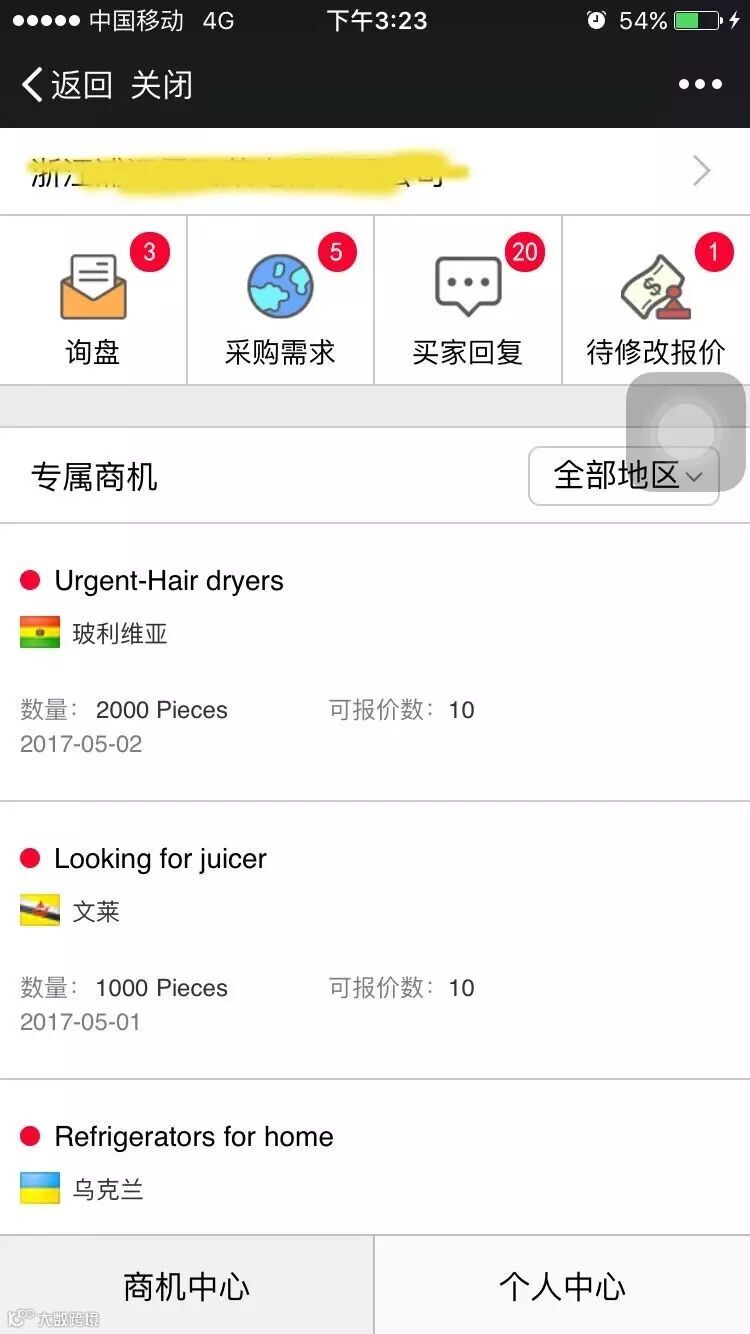View the Looking for juicer request
750x1334 pixels.
tap(160, 859)
